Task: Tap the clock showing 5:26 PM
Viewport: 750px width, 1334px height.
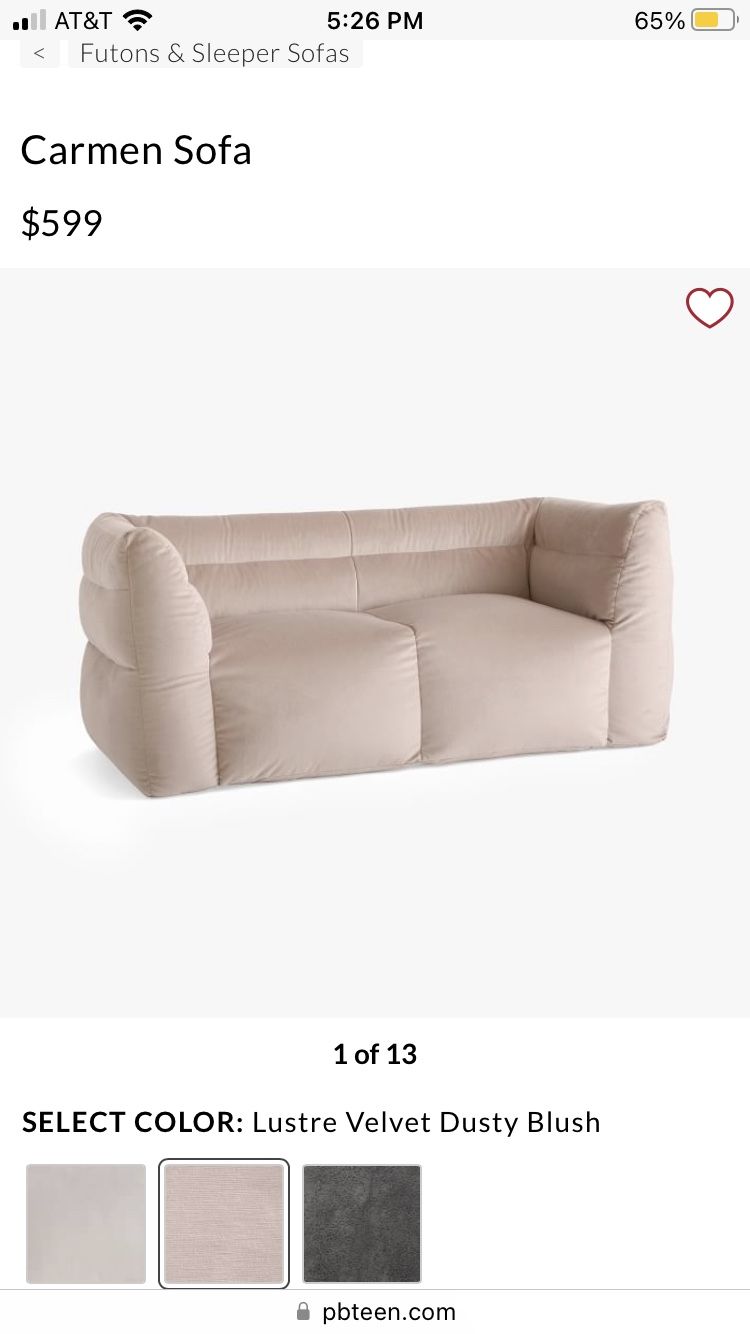Action: point(374,19)
